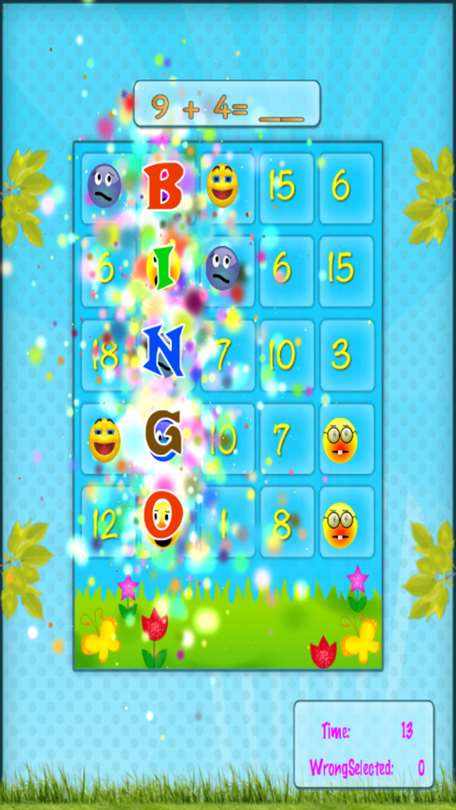Select the number 18 tile
The height and width of the screenshot is (810, 456).
[x=108, y=355]
